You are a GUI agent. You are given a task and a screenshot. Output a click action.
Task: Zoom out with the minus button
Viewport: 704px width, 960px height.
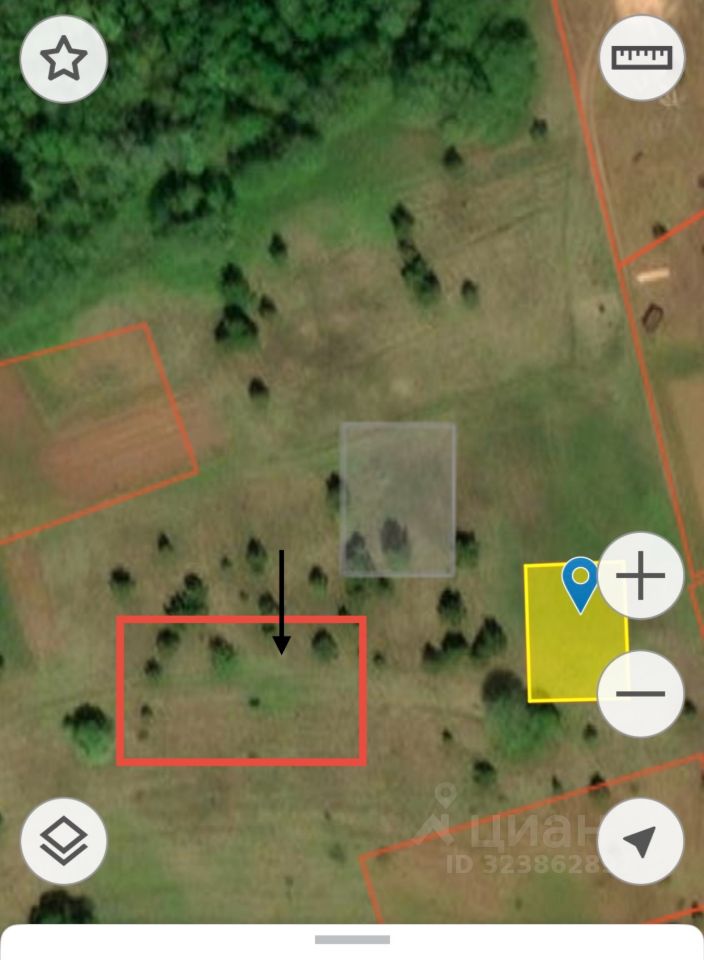[641, 693]
